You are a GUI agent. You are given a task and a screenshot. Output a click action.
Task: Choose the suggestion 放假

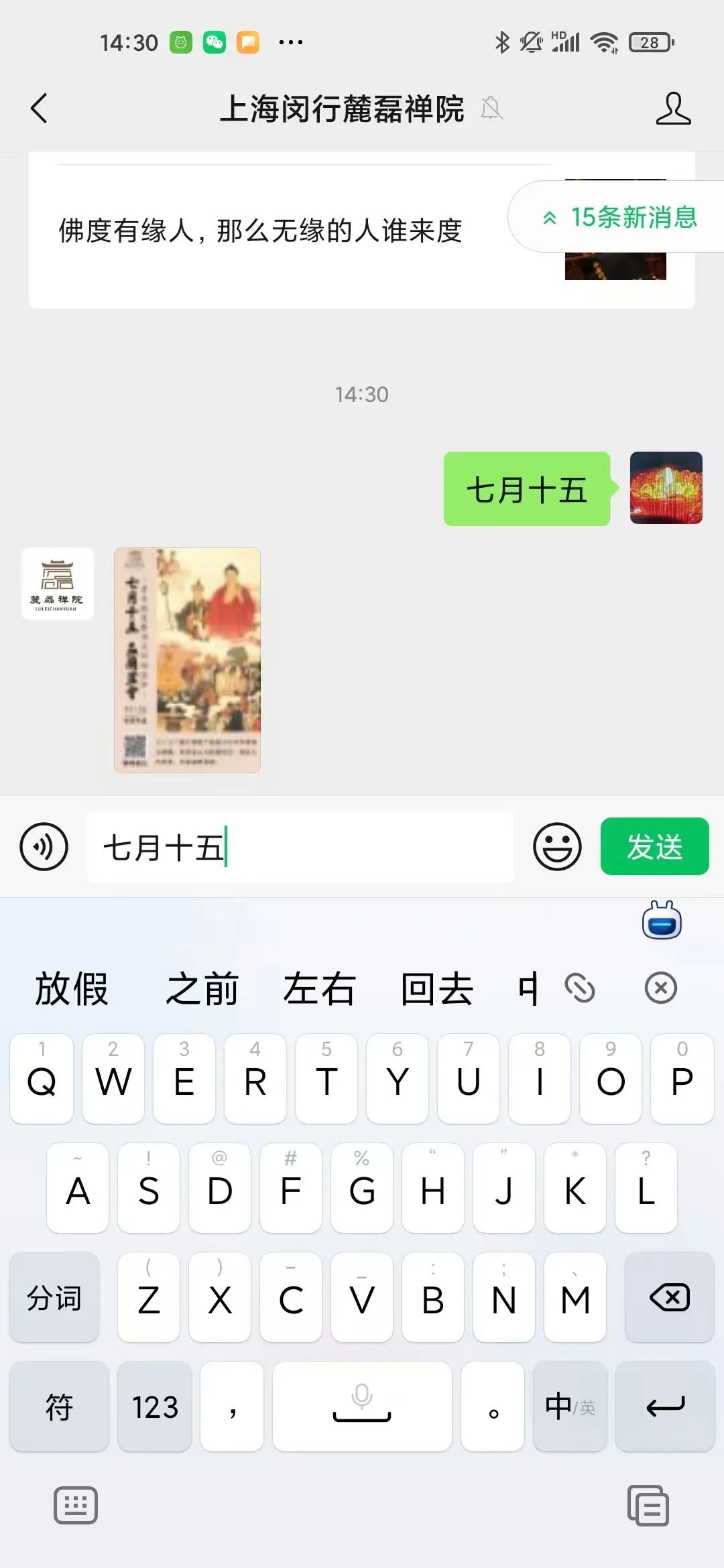click(x=71, y=988)
